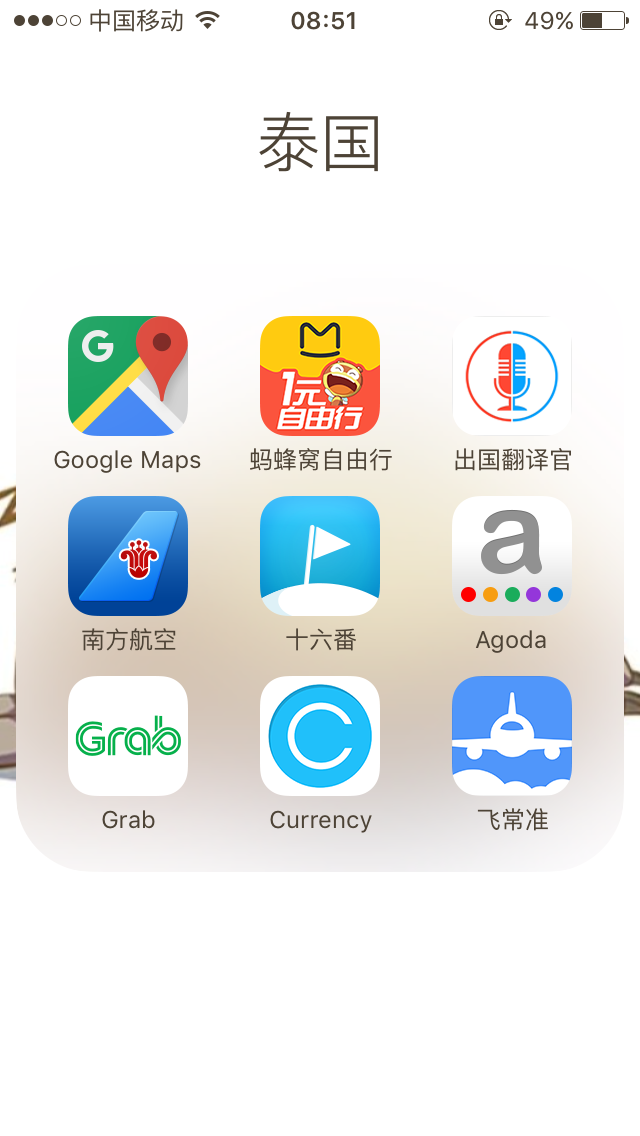Open the 十六番 app
Viewport: 640px width, 1136px height.
pyautogui.click(x=320, y=556)
